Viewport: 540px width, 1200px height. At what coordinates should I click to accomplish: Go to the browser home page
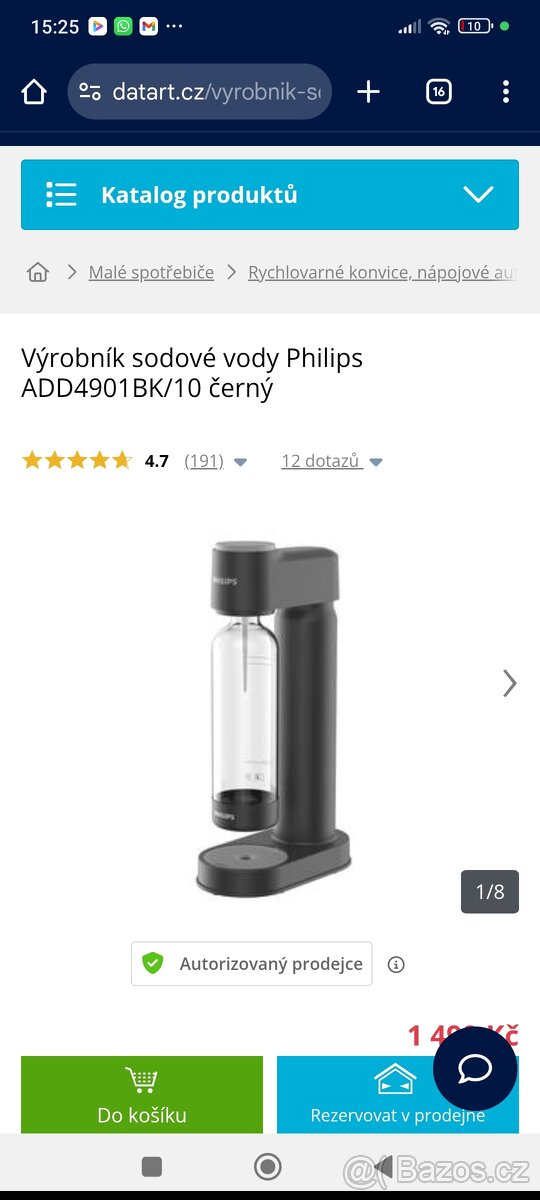click(x=34, y=92)
